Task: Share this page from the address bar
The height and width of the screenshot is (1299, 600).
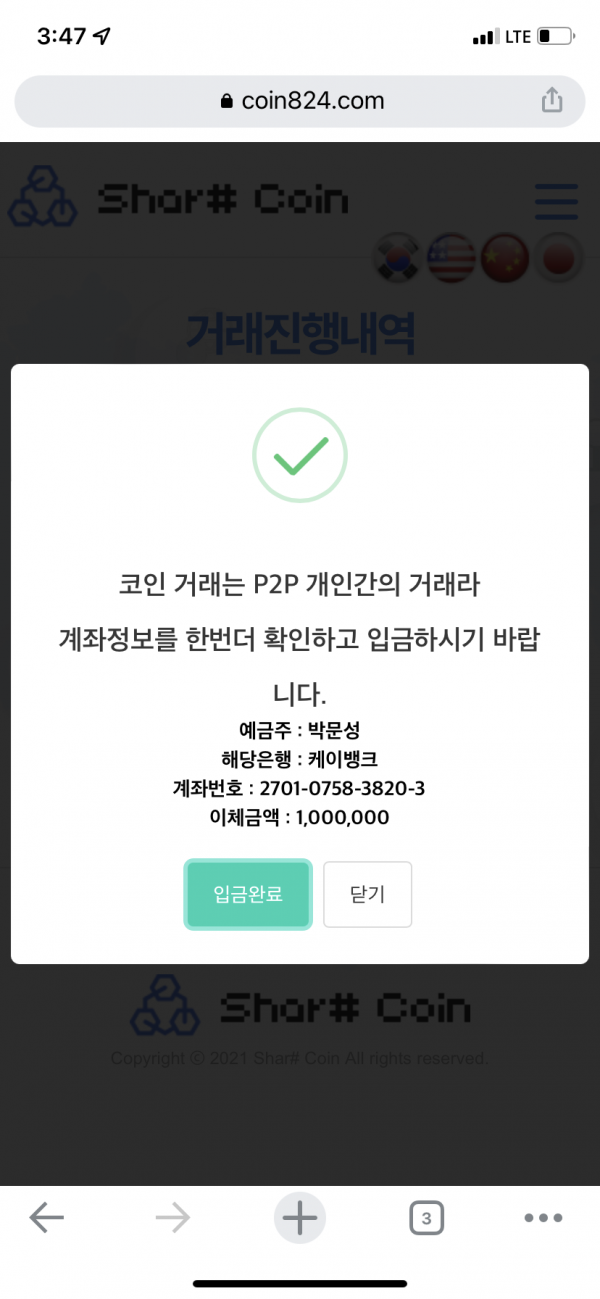Action: [551, 100]
